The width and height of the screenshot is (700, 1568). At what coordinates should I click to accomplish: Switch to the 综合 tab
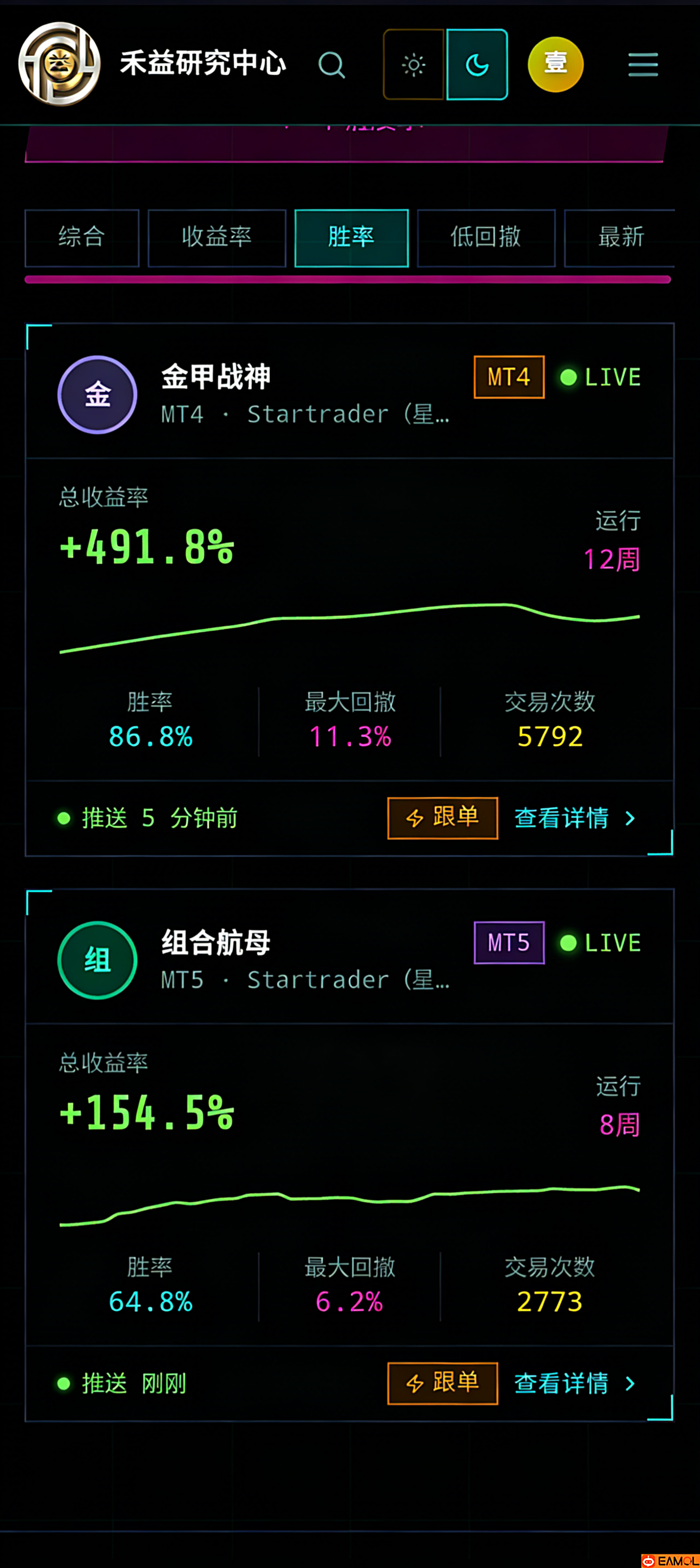click(x=82, y=238)
